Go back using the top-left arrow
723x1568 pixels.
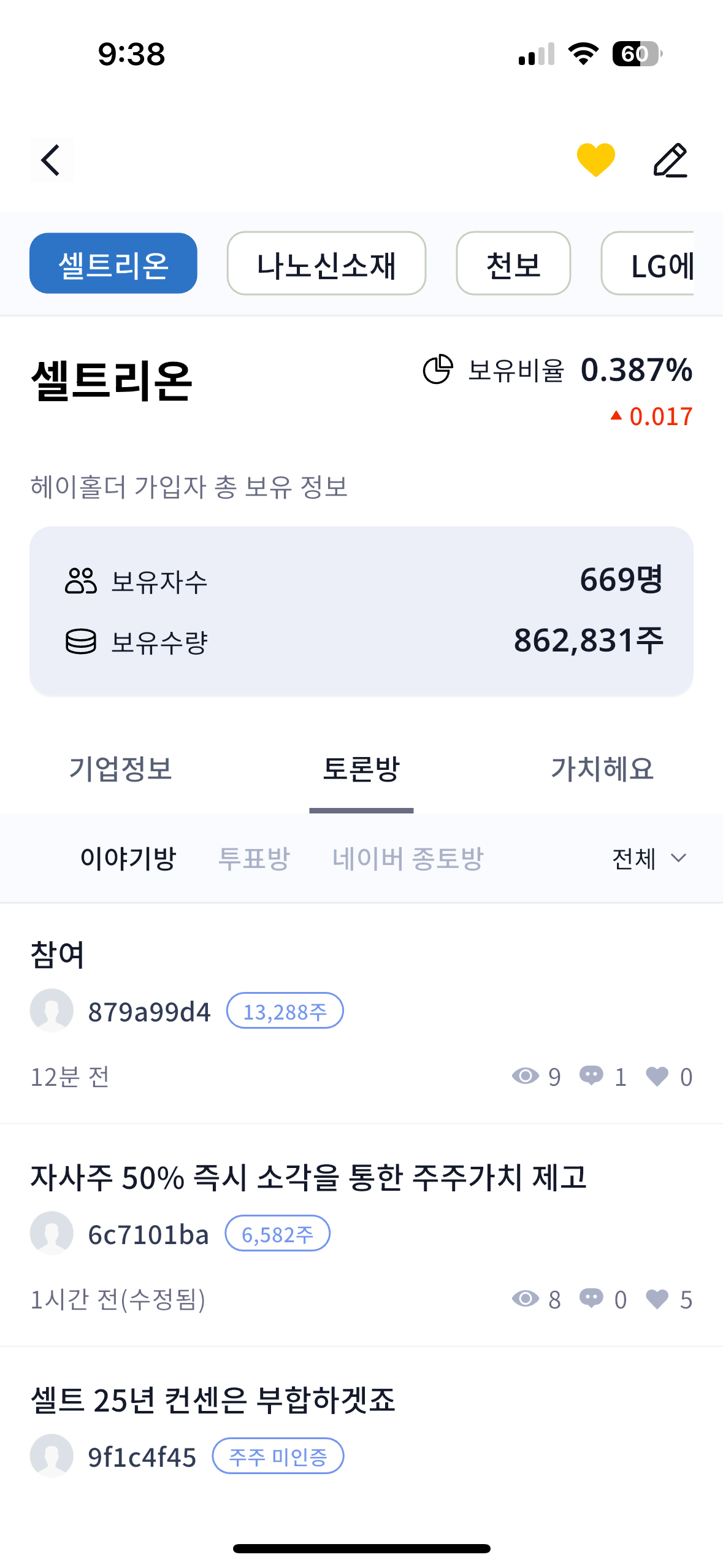[x=52, y=160]
